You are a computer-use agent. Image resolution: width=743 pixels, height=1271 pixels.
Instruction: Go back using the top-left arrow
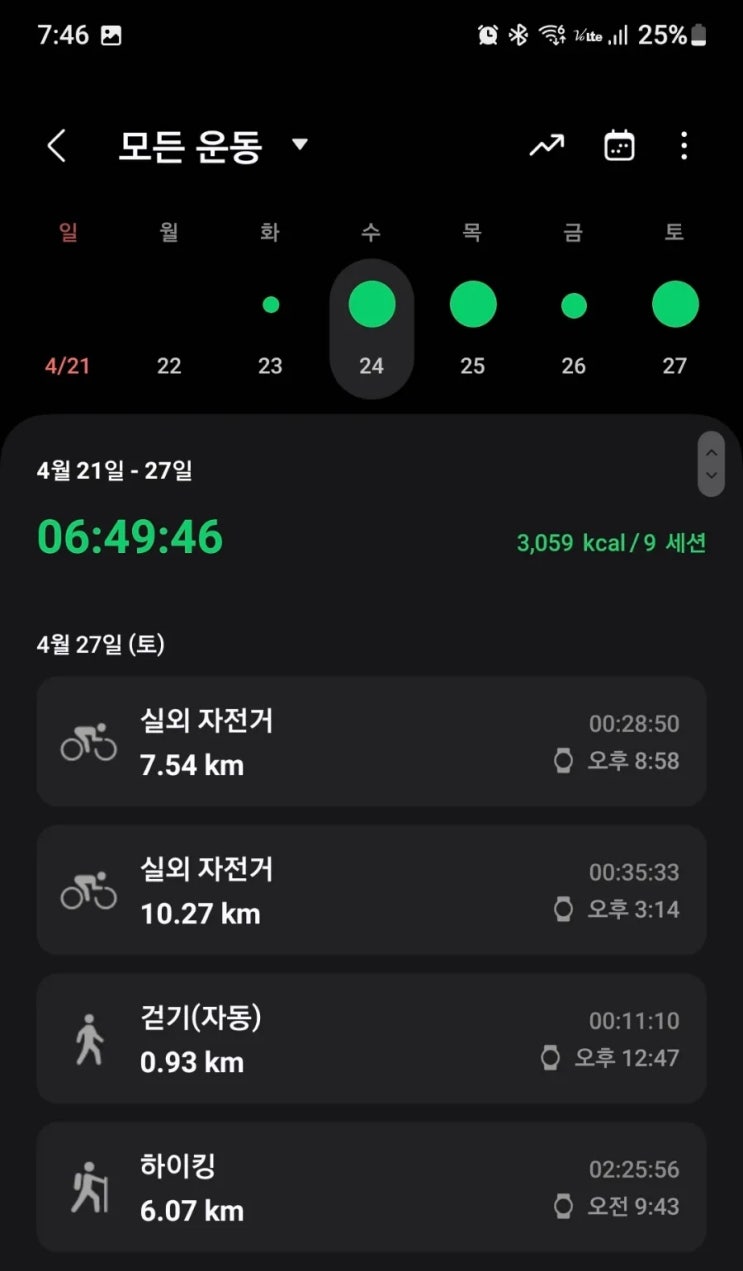(56, 146)
